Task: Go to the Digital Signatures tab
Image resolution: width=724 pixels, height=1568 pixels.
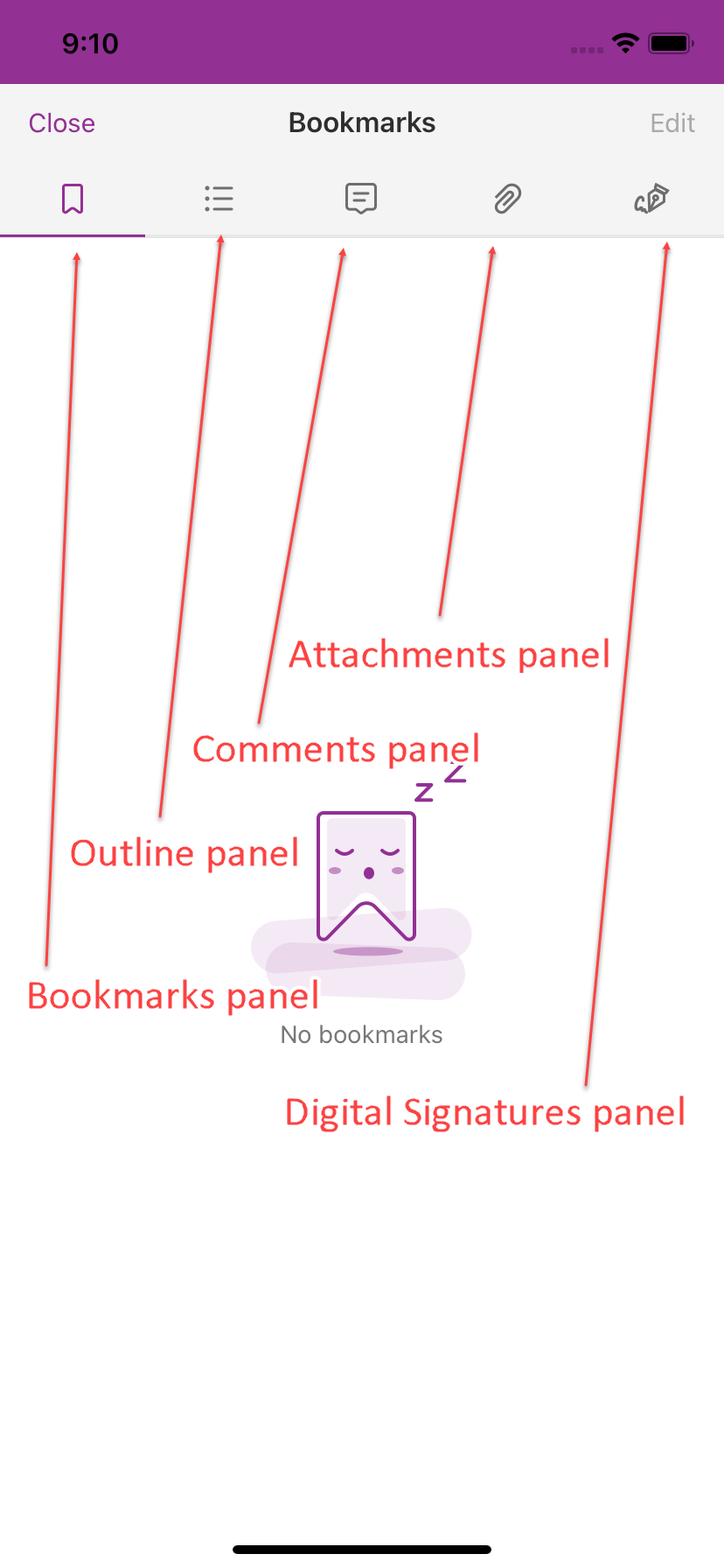Action: 651,199
